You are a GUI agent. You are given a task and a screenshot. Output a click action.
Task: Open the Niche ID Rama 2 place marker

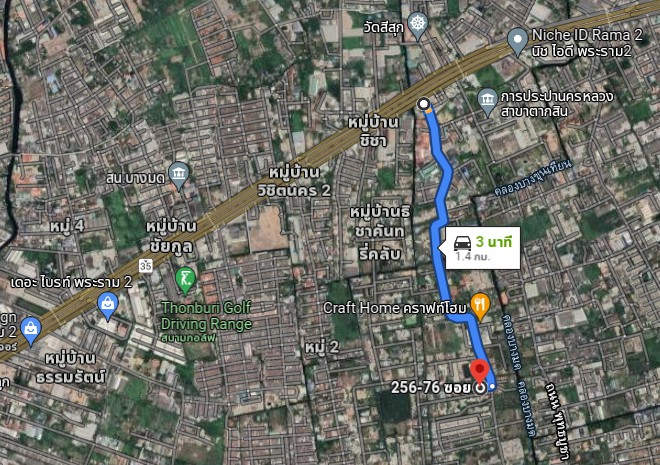click(x=517, y=42)
